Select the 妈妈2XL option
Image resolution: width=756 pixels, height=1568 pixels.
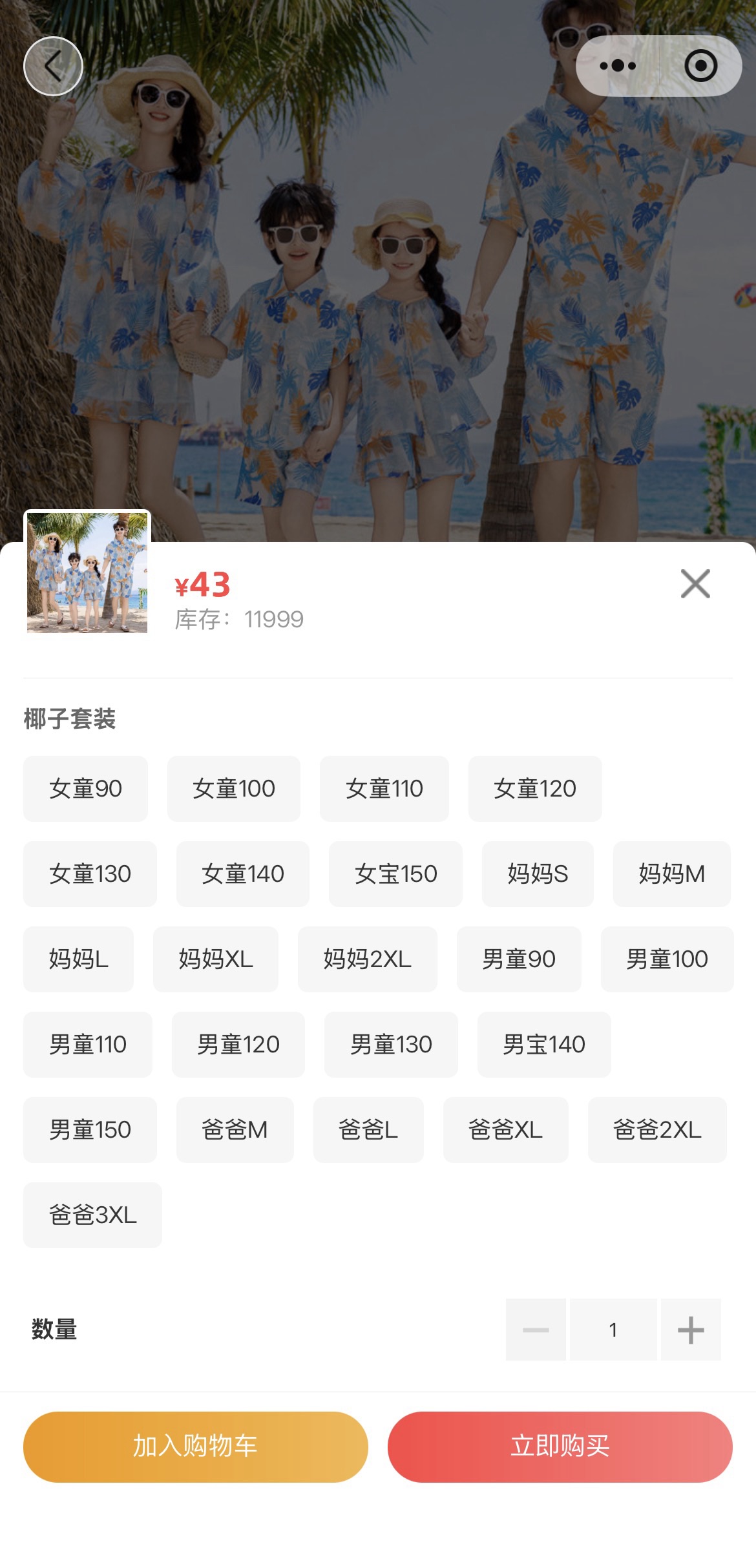pyautogui.click(x=368, y=959)
